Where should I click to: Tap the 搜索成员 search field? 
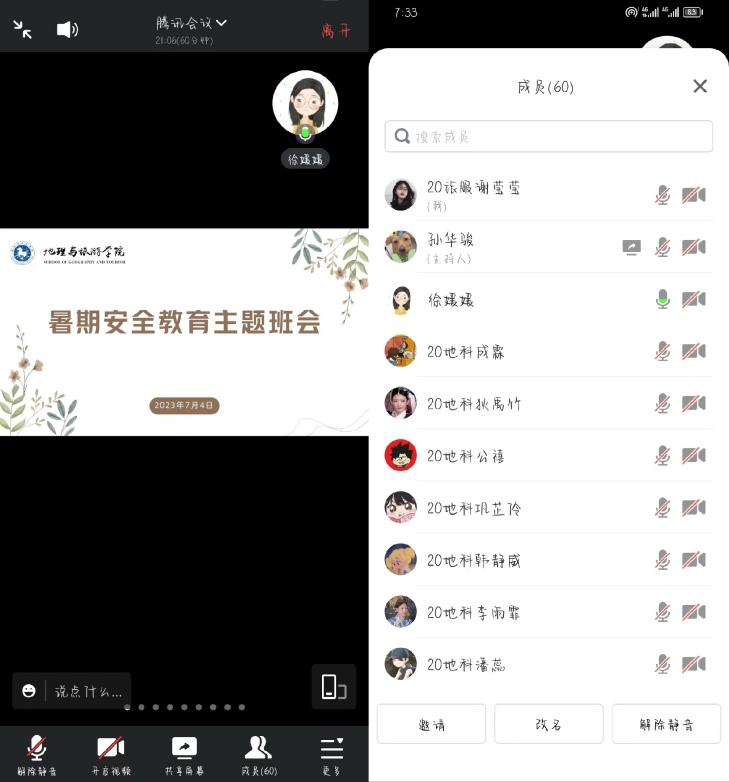tap(548, 136)
